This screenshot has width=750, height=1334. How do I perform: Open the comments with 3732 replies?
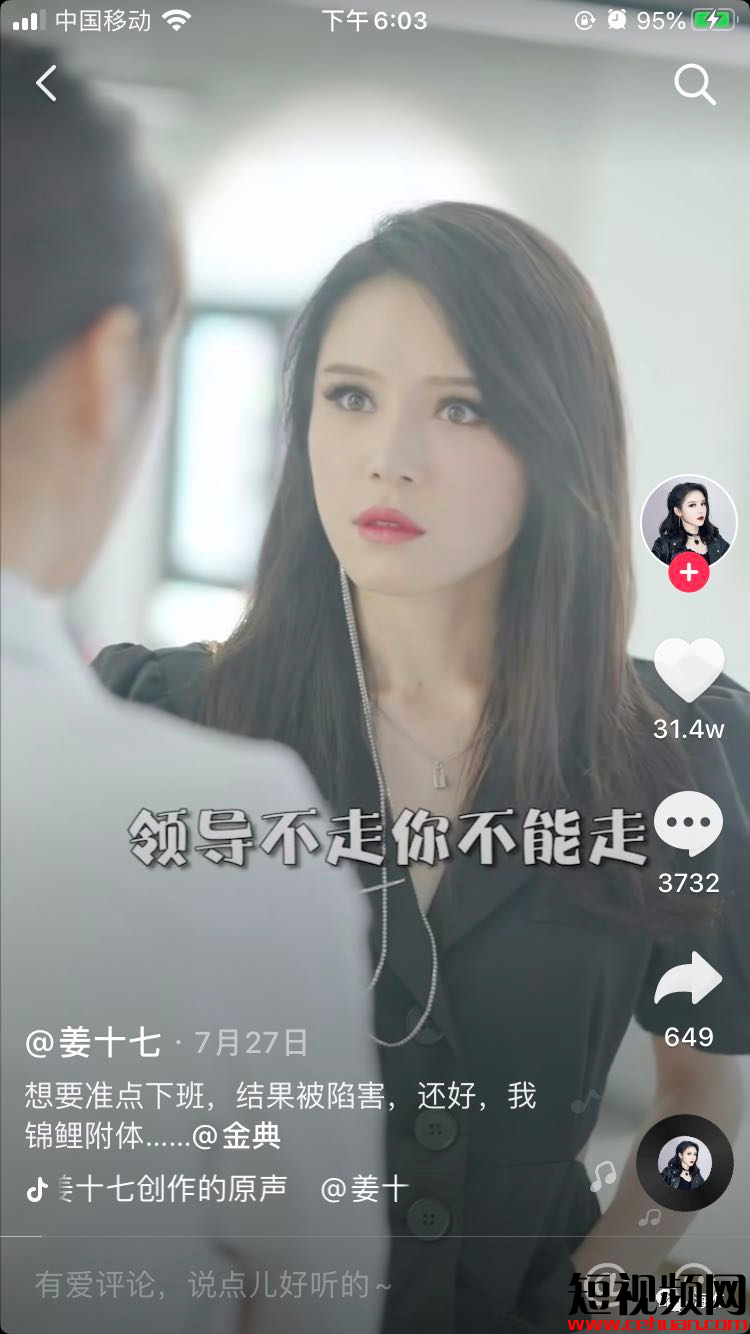pyautogui.click(x=688, y=826)
